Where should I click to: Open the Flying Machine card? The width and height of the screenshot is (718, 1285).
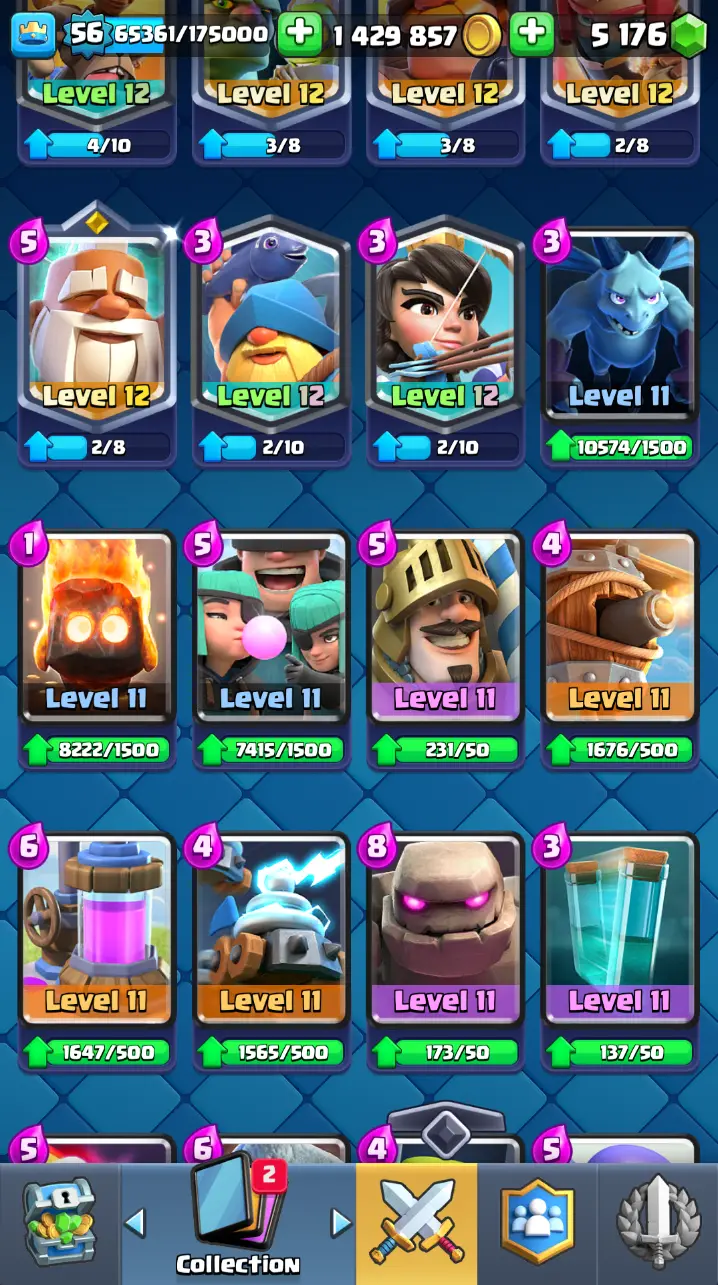point(619,627)
